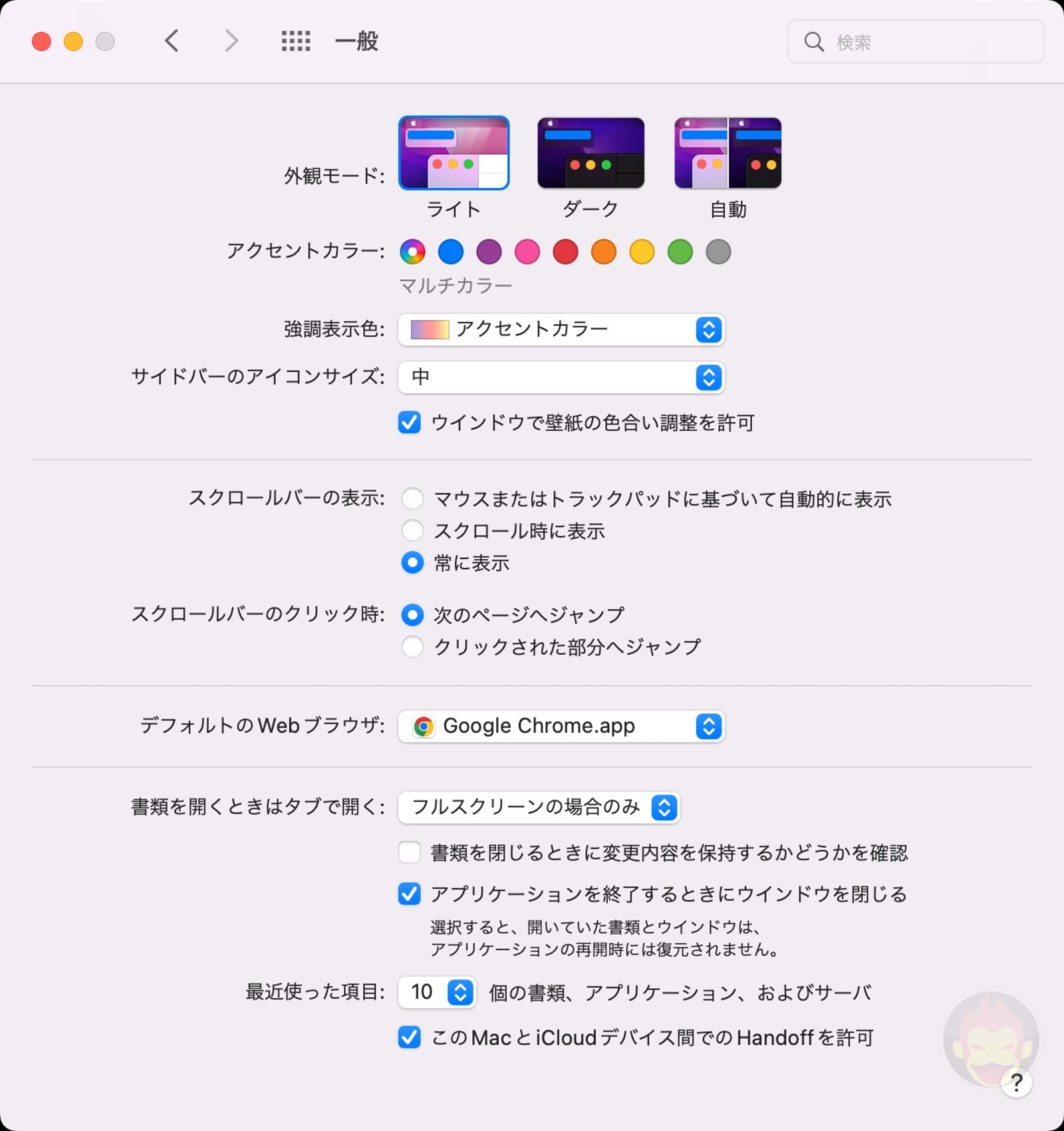Select クリックされた部分へジャンプ option
Screen dimensions: 1064x1131
(x=412, y=647)
